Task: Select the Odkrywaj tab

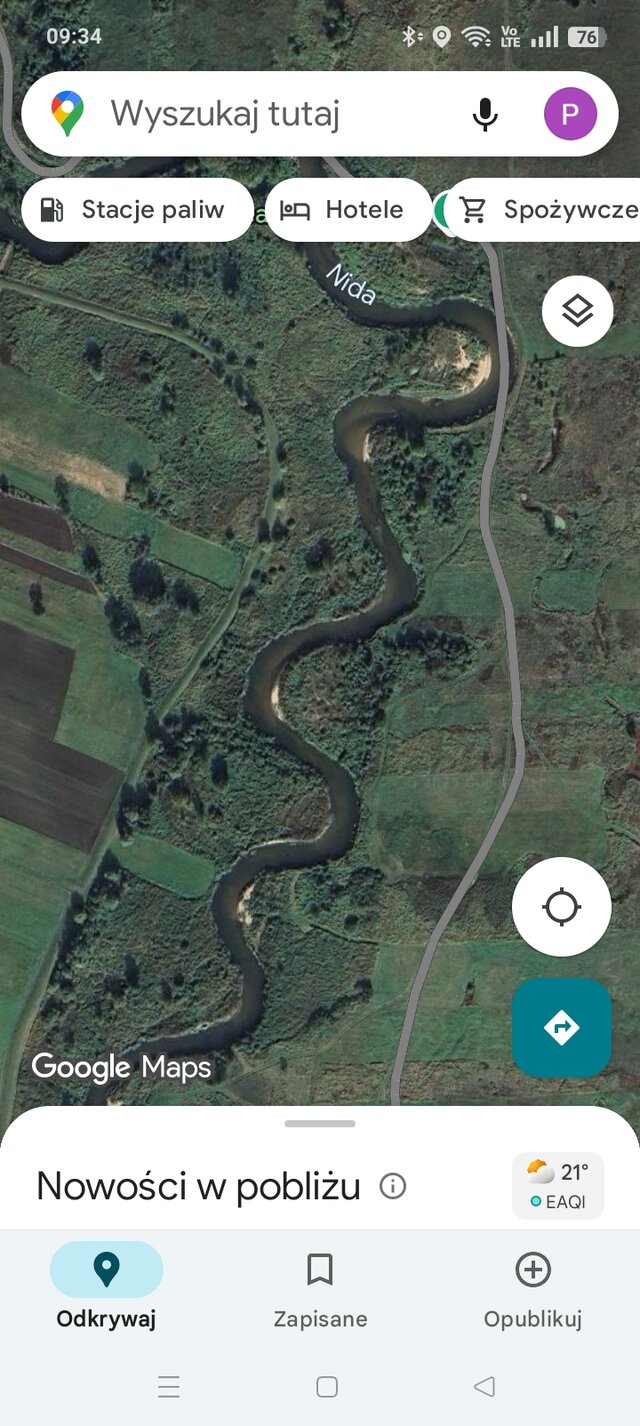Action: pyautogui.click(x=106, y=1291)
